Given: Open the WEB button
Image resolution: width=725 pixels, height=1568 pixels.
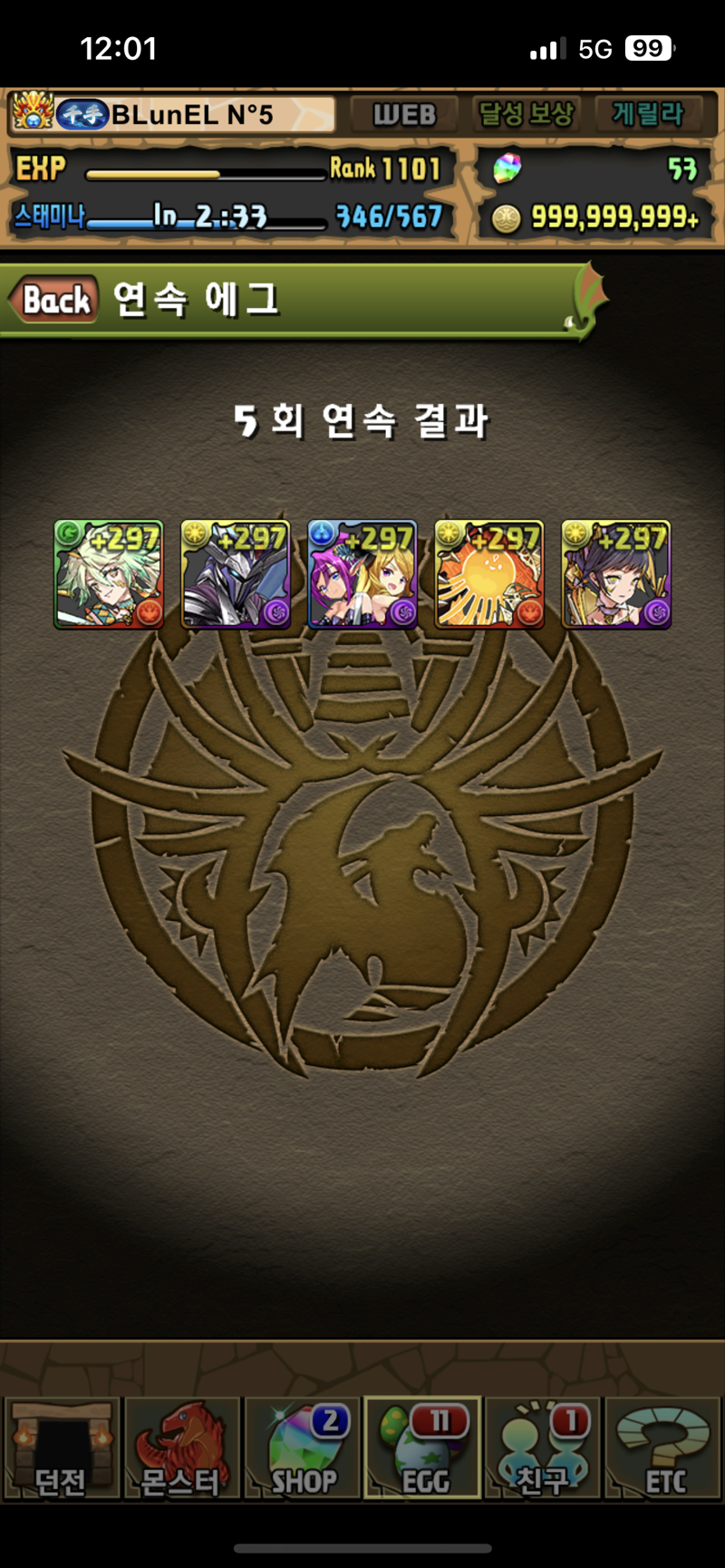Looking at the screenshot, I should point(404,115).
